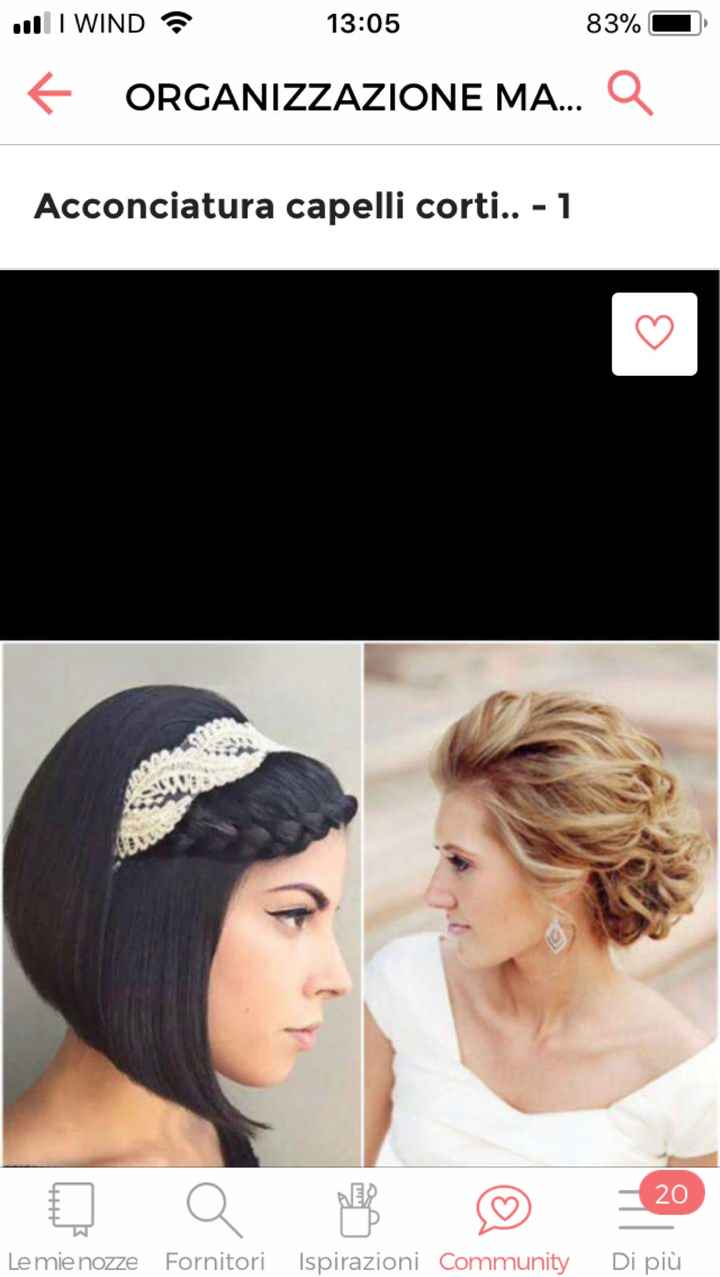The height and width of the screenshot is (1277, 720).
Task: Go back with the red arrow
Action: pyautogui.click(x=49, y=95)
